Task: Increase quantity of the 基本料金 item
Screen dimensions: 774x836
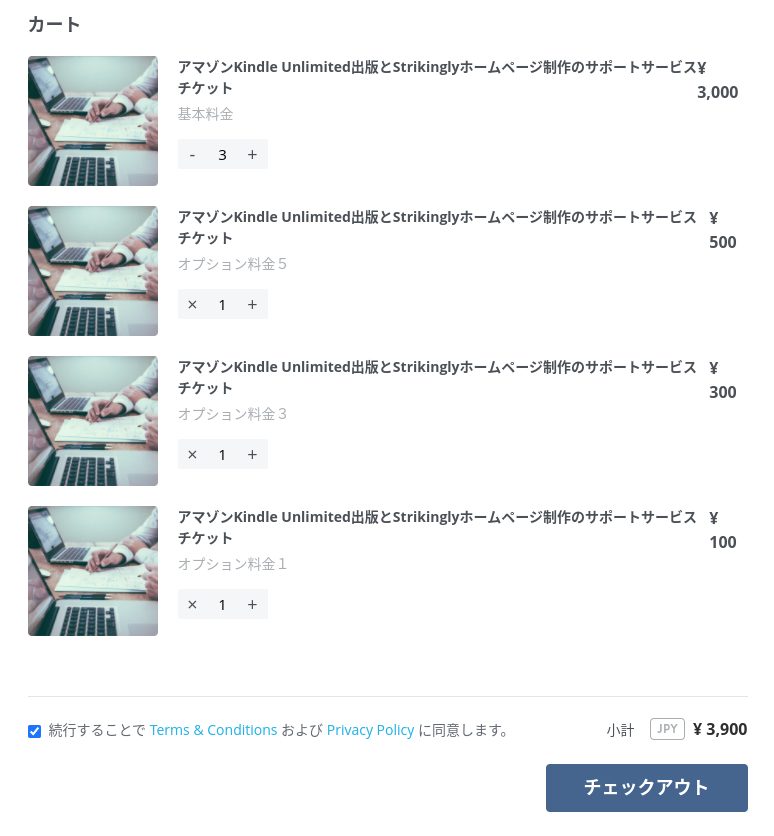Action: 252,155
